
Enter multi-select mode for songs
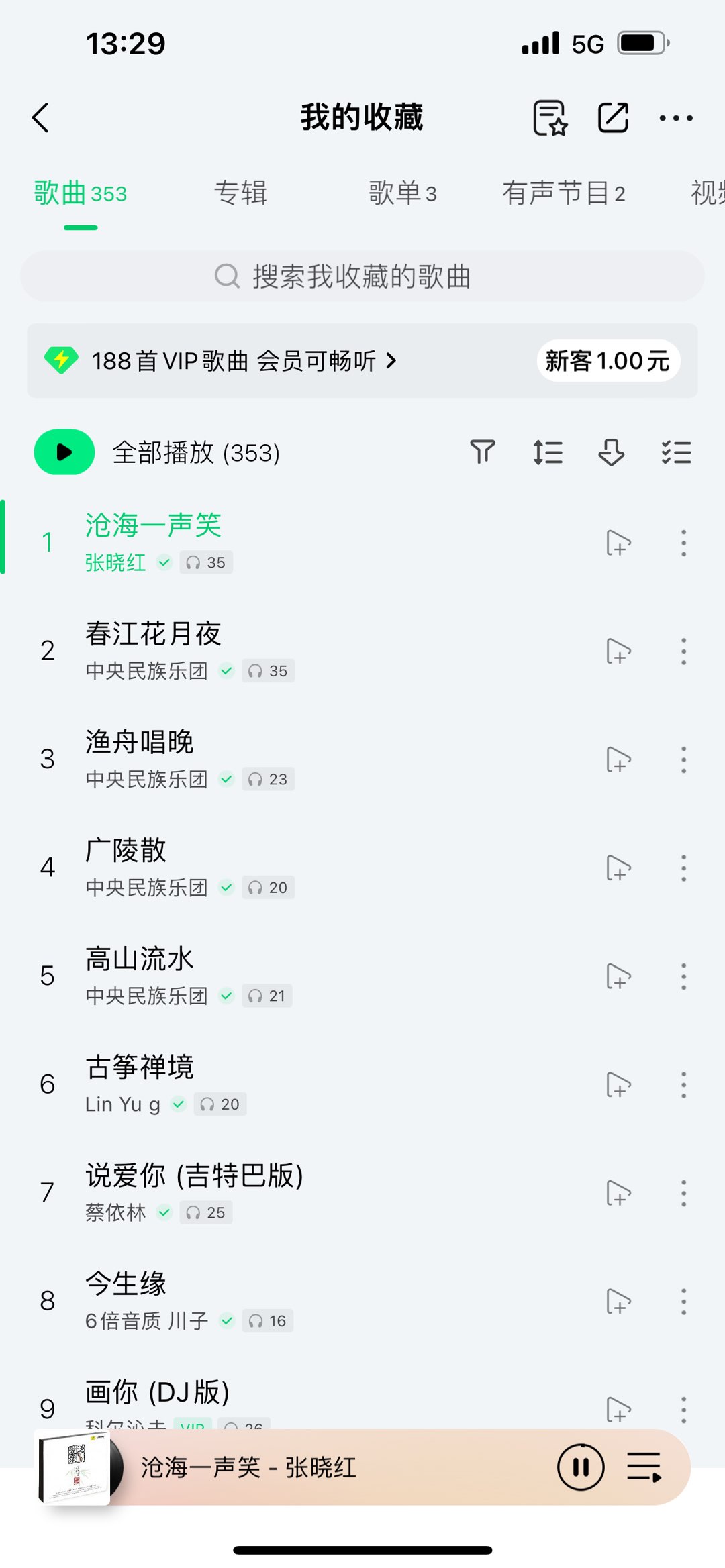675,452
